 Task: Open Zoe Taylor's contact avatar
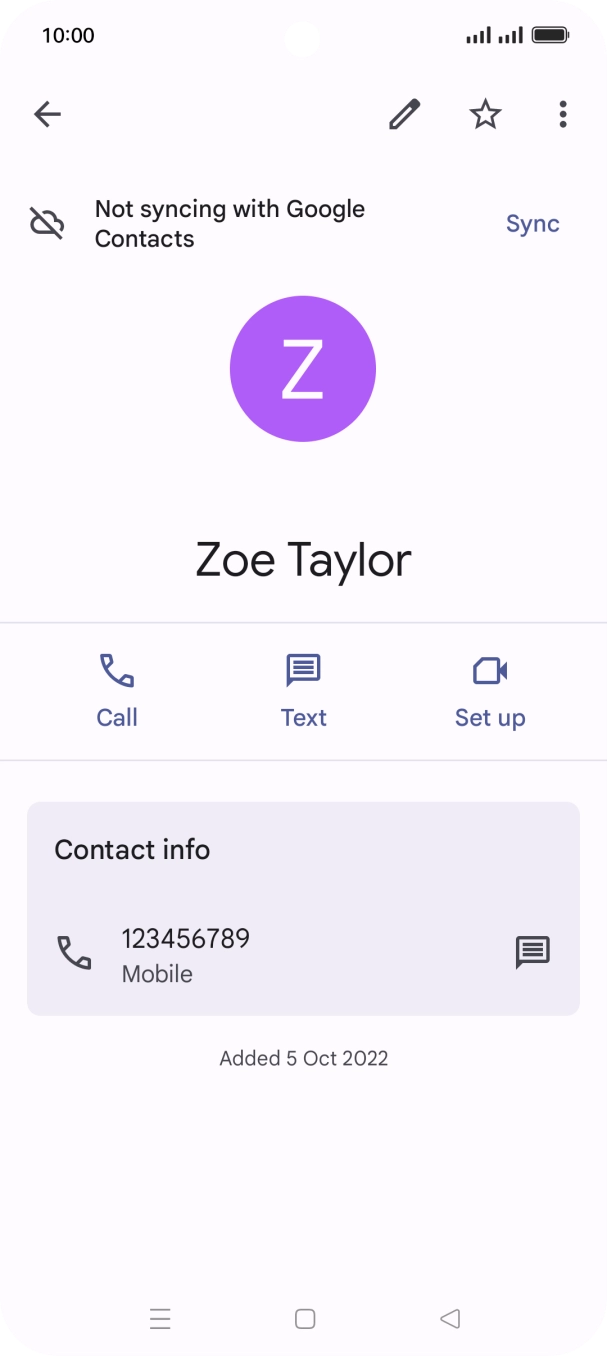coord(303,369)
